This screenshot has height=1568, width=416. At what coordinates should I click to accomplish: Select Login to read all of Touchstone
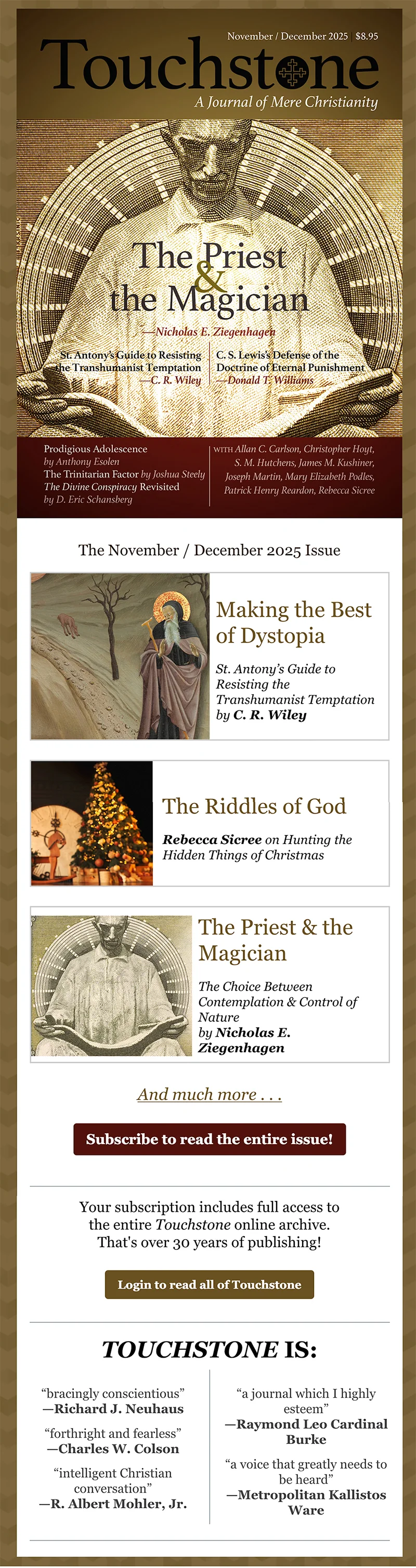[x=209, y=1284]
